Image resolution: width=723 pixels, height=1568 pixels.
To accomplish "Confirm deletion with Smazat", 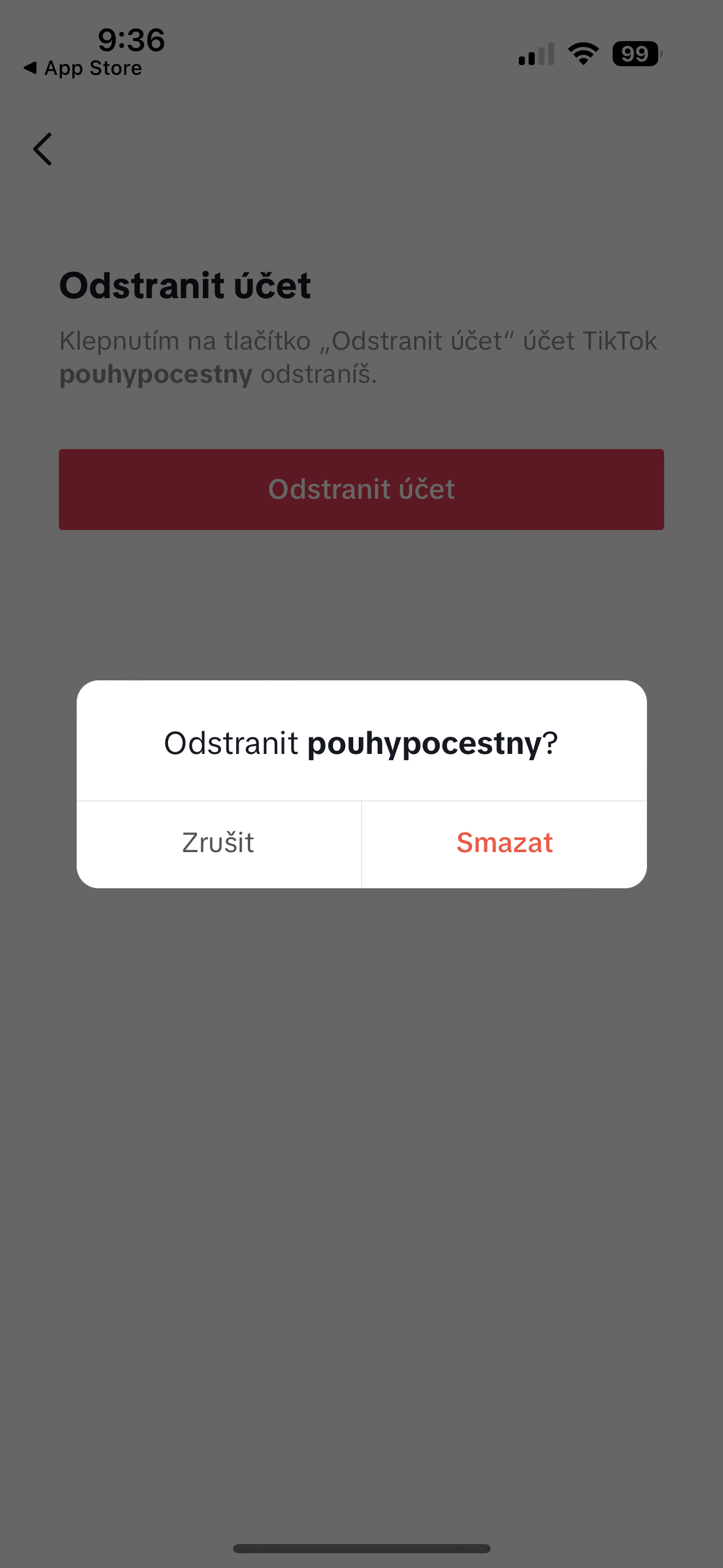I will pyautogui.click(x=504, y=844).
